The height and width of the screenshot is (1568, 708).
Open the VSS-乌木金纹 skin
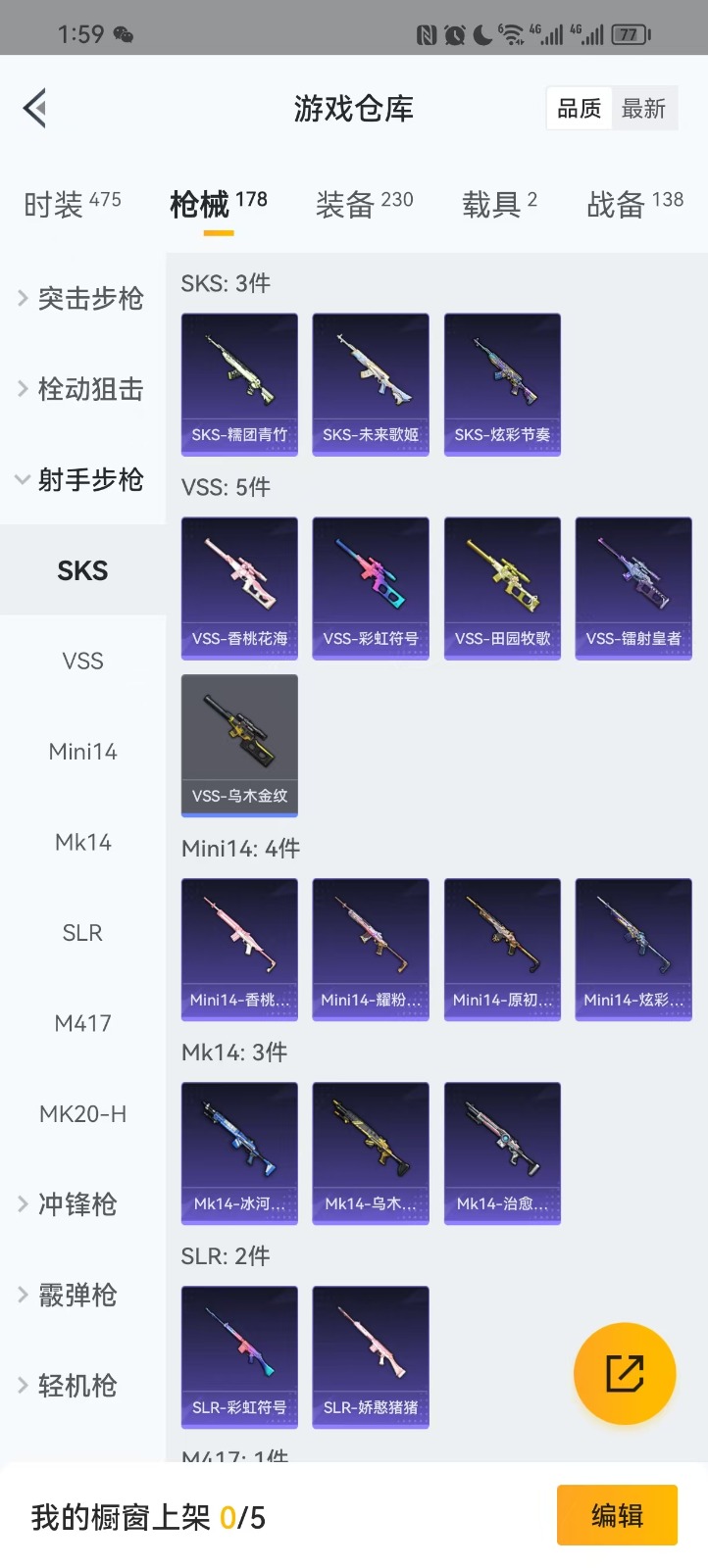(x=239, y=745)
